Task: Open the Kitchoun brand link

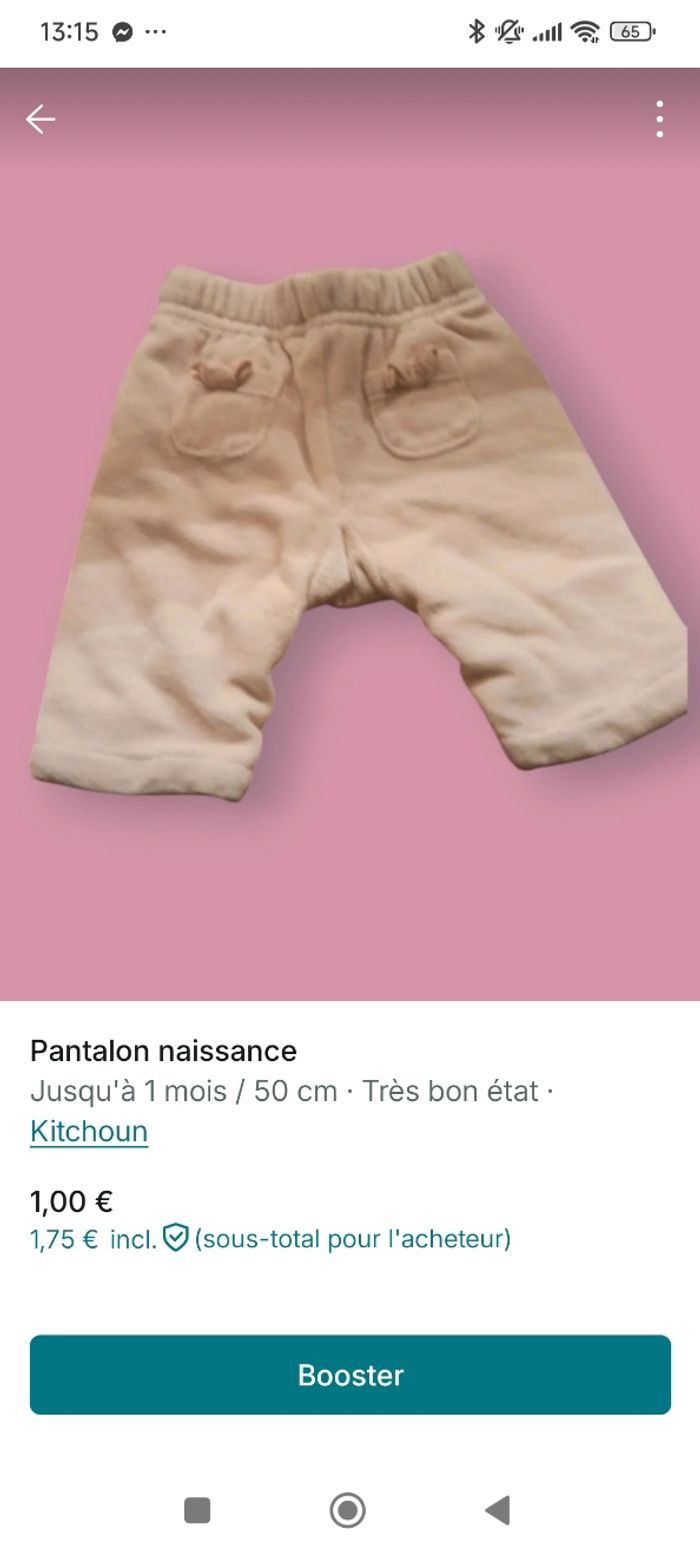Action: 89,1131
